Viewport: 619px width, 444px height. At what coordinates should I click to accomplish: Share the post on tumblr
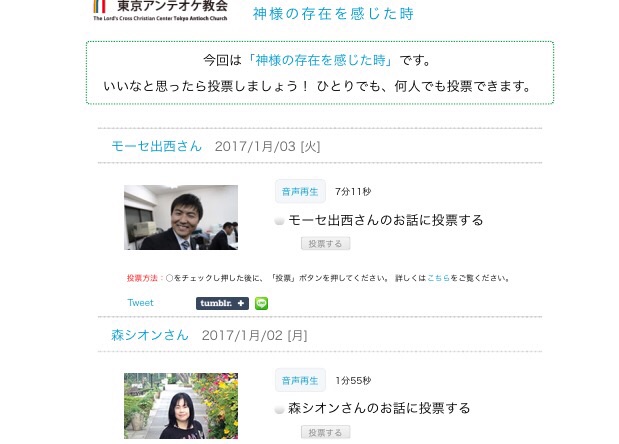(x=222, y=303)
